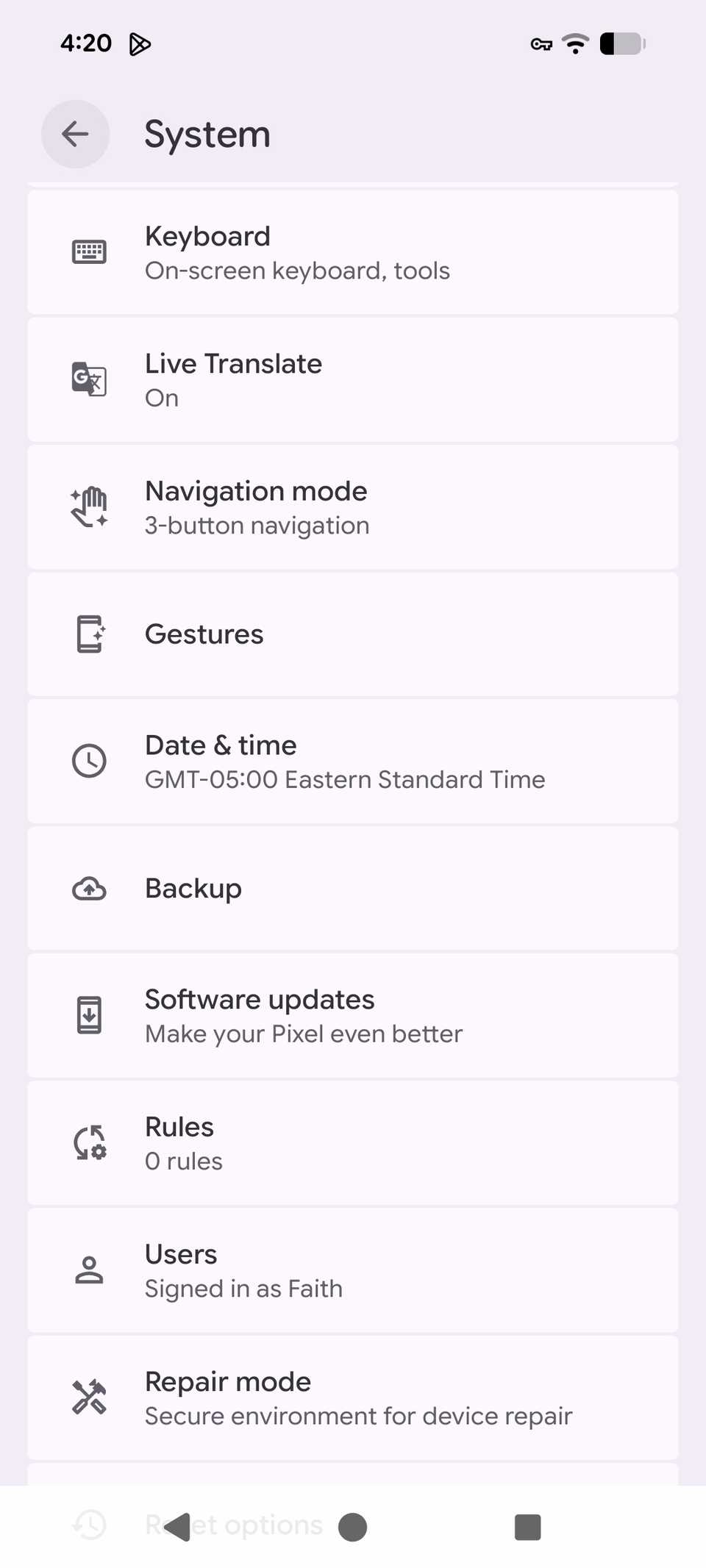The width and height of the screenshot is (706, 1568).
Task: Open Users signed in as Faith
Action: (x=353, y=1270)
